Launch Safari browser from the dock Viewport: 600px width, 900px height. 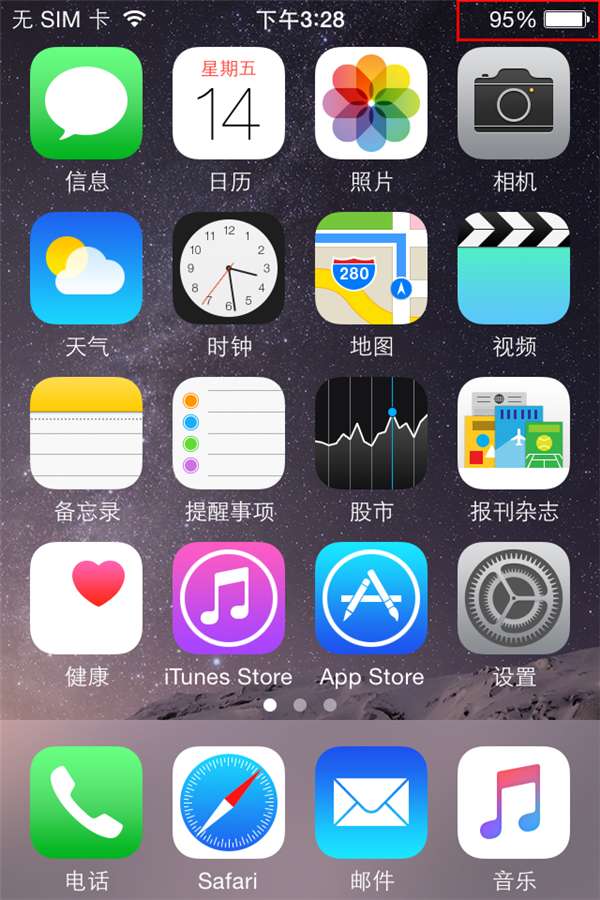tap(229, 802)
